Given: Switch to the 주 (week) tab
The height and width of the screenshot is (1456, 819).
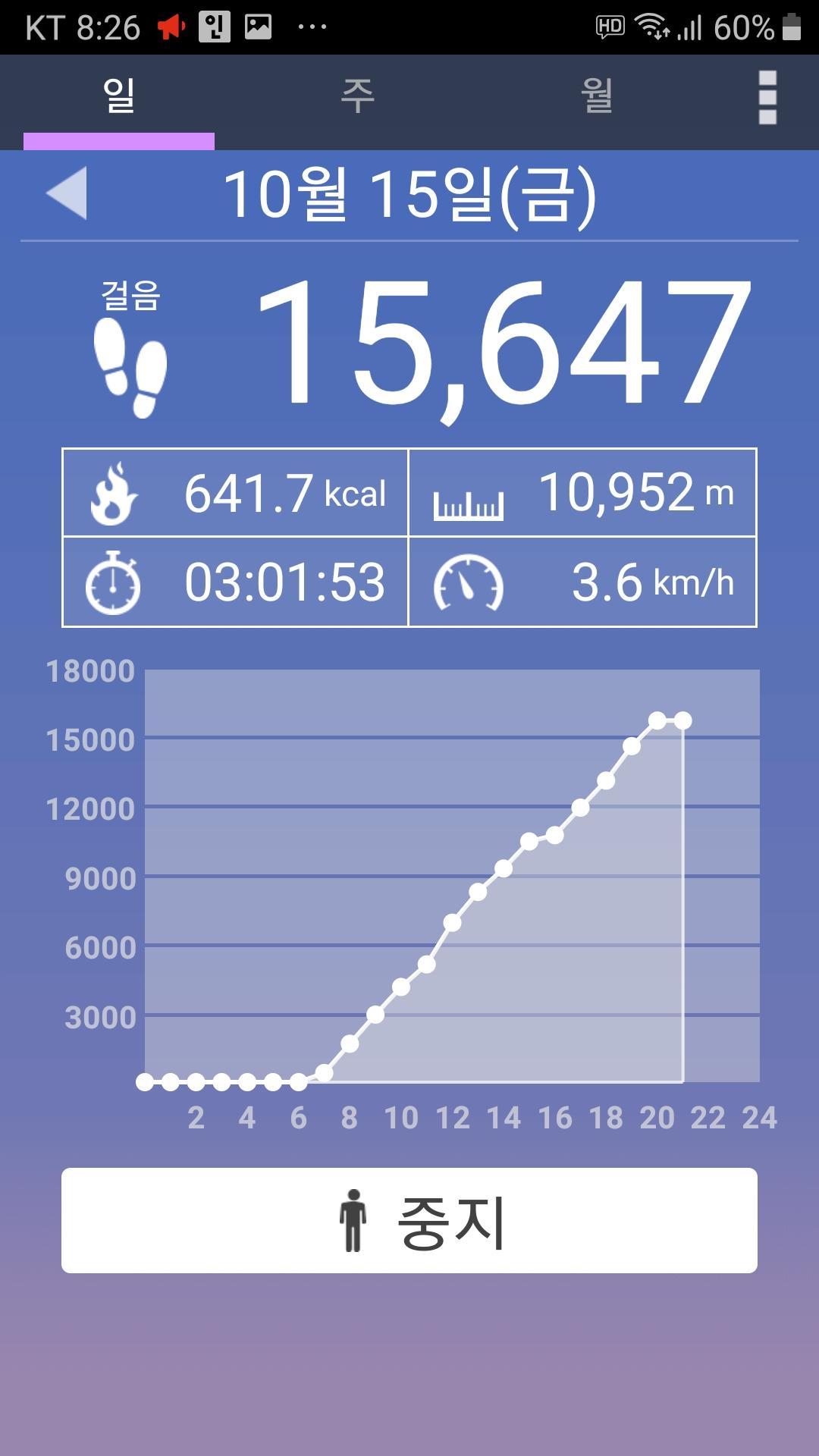Looking at the screenshot, I should click(357, 96).
